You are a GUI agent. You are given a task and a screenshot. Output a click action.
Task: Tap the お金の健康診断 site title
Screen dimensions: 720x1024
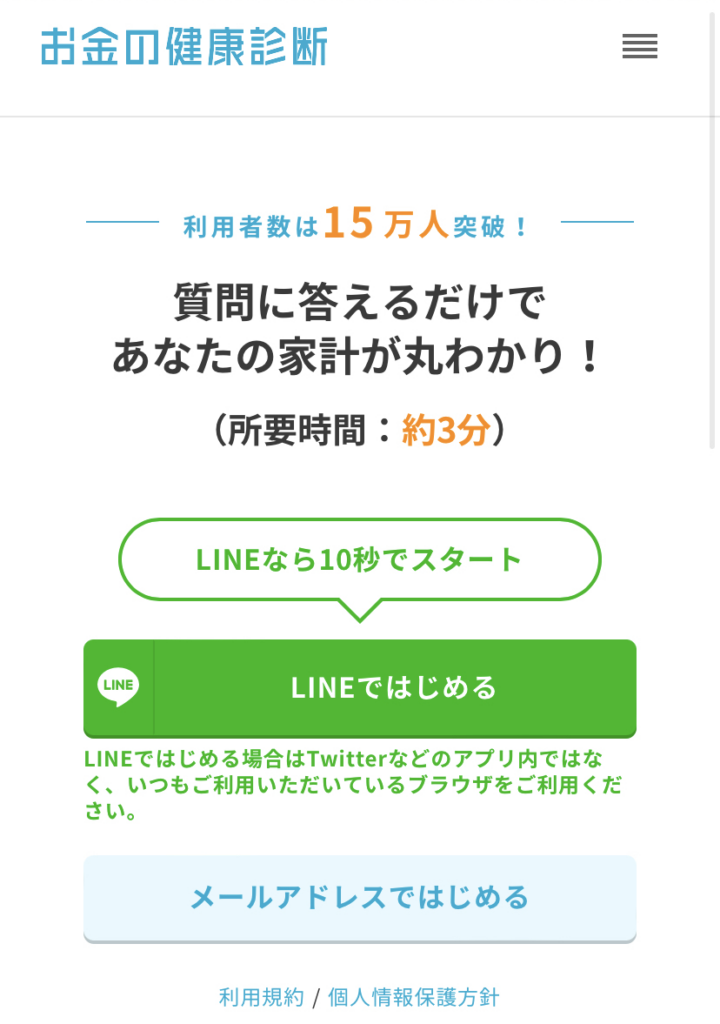pyautogui.click(x=184, y=46)
